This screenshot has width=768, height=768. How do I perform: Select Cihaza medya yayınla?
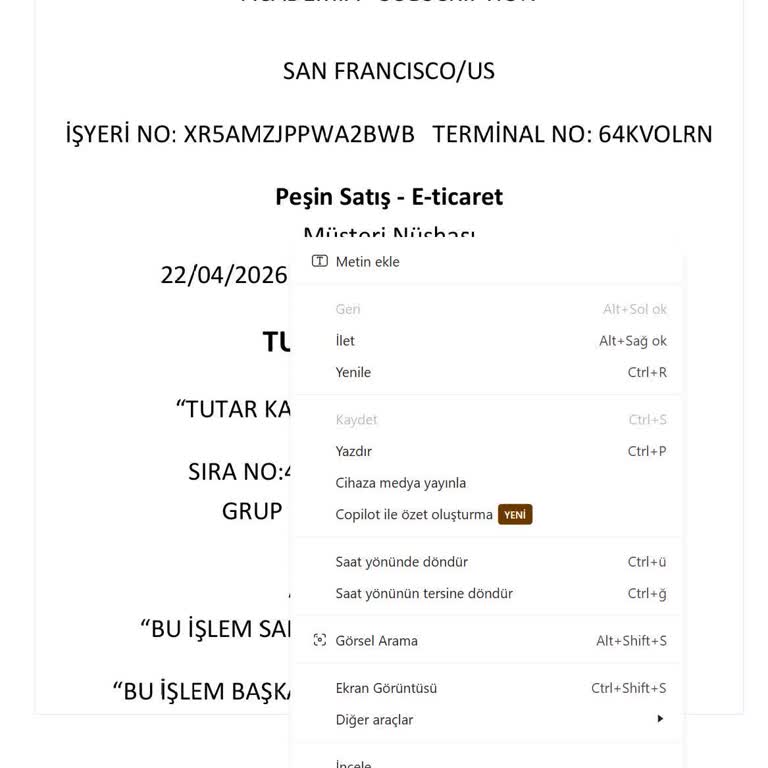coord(400,483)
